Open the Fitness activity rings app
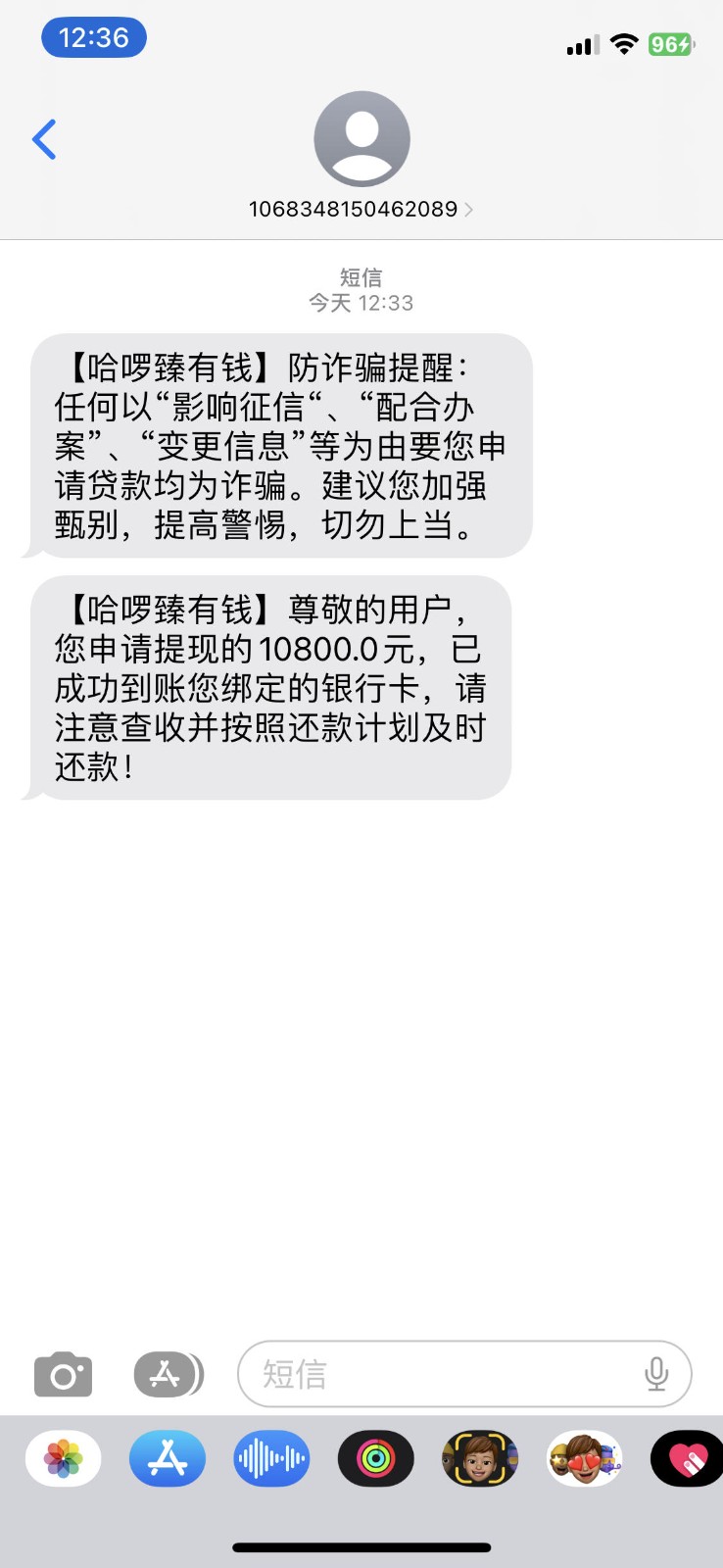The height and width of the screenshot is (1568, 723). click(376, 1458)
